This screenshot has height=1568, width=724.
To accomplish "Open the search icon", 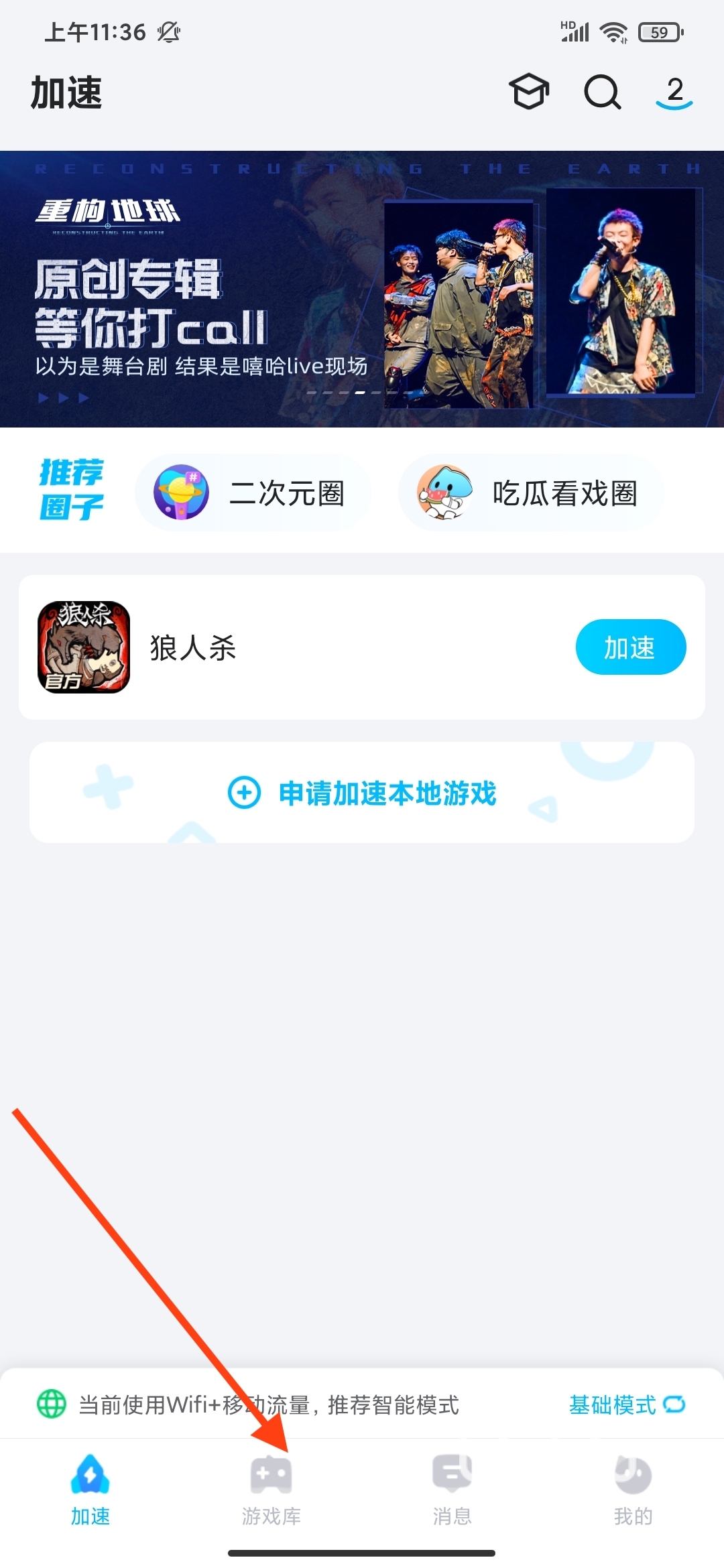I will 602,91.
